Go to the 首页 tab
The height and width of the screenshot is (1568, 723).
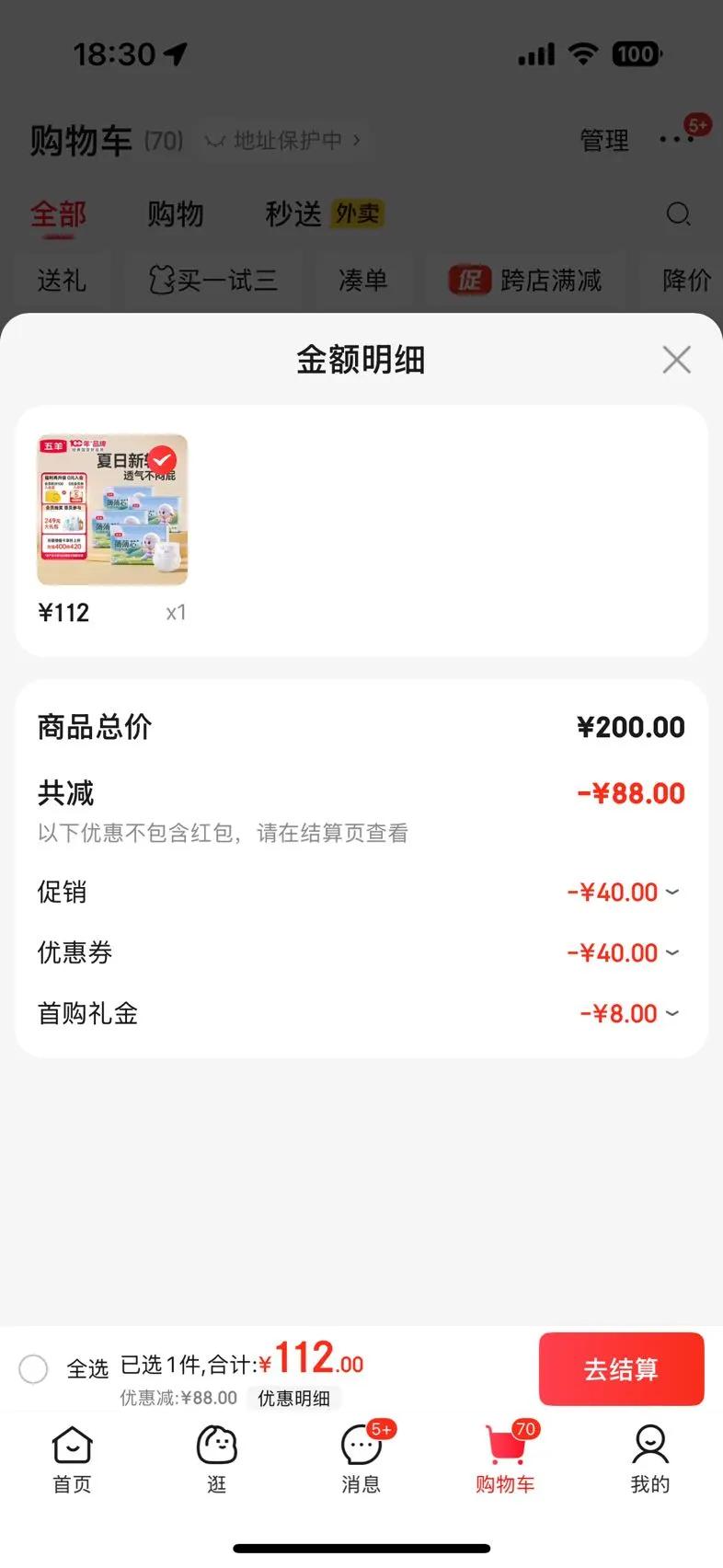[x=72, y=1459]
